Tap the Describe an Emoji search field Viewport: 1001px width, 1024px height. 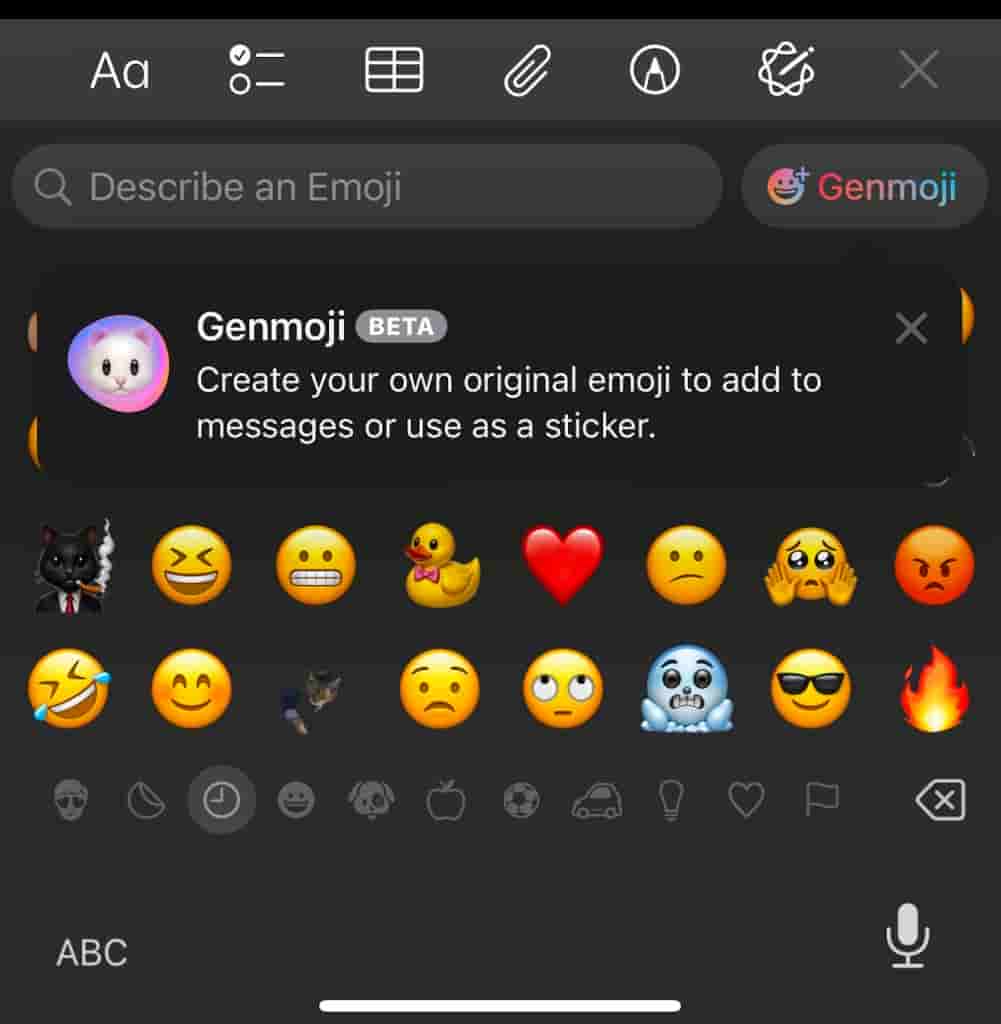[368, 187]
